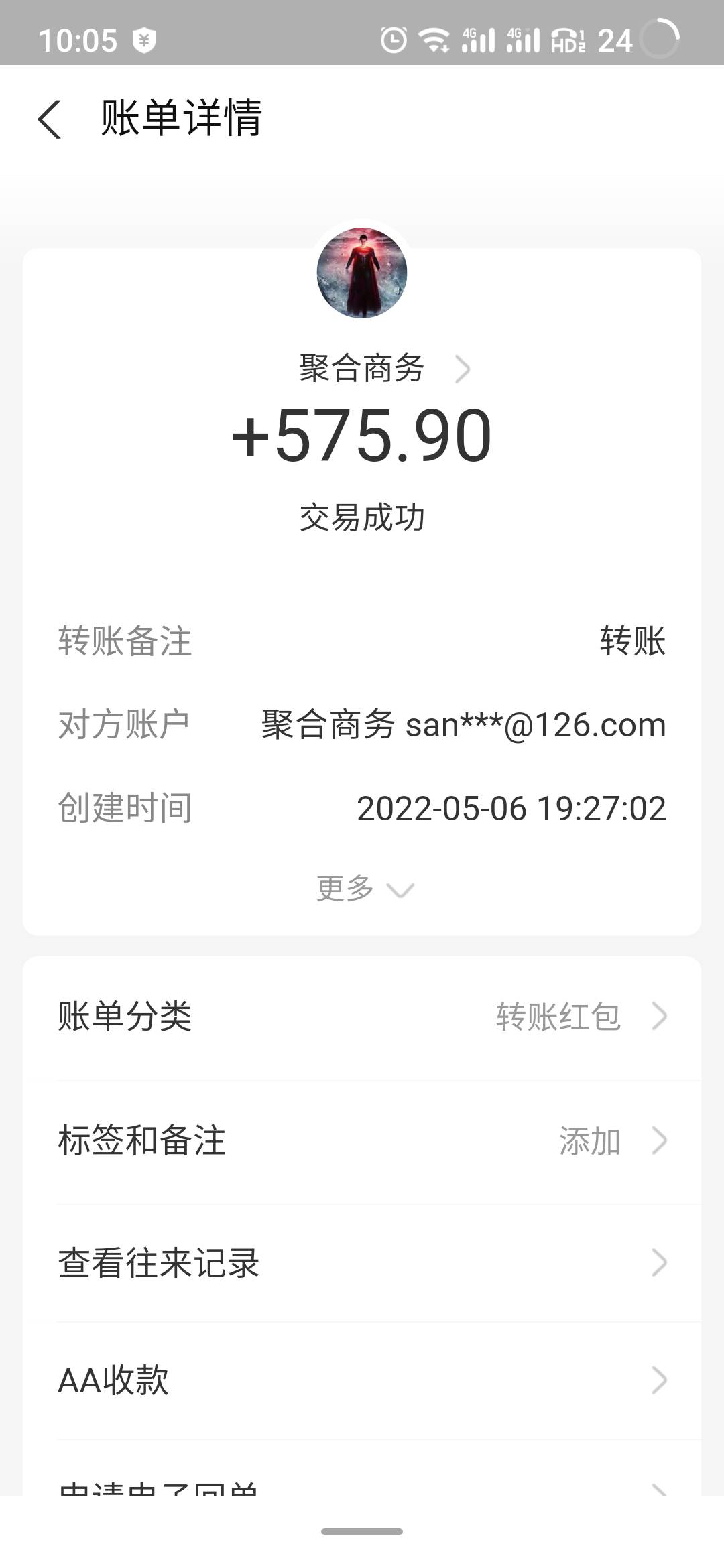Add a note via 标签和备注
Screen dimensions: 724x1568
coord(362,1140)
